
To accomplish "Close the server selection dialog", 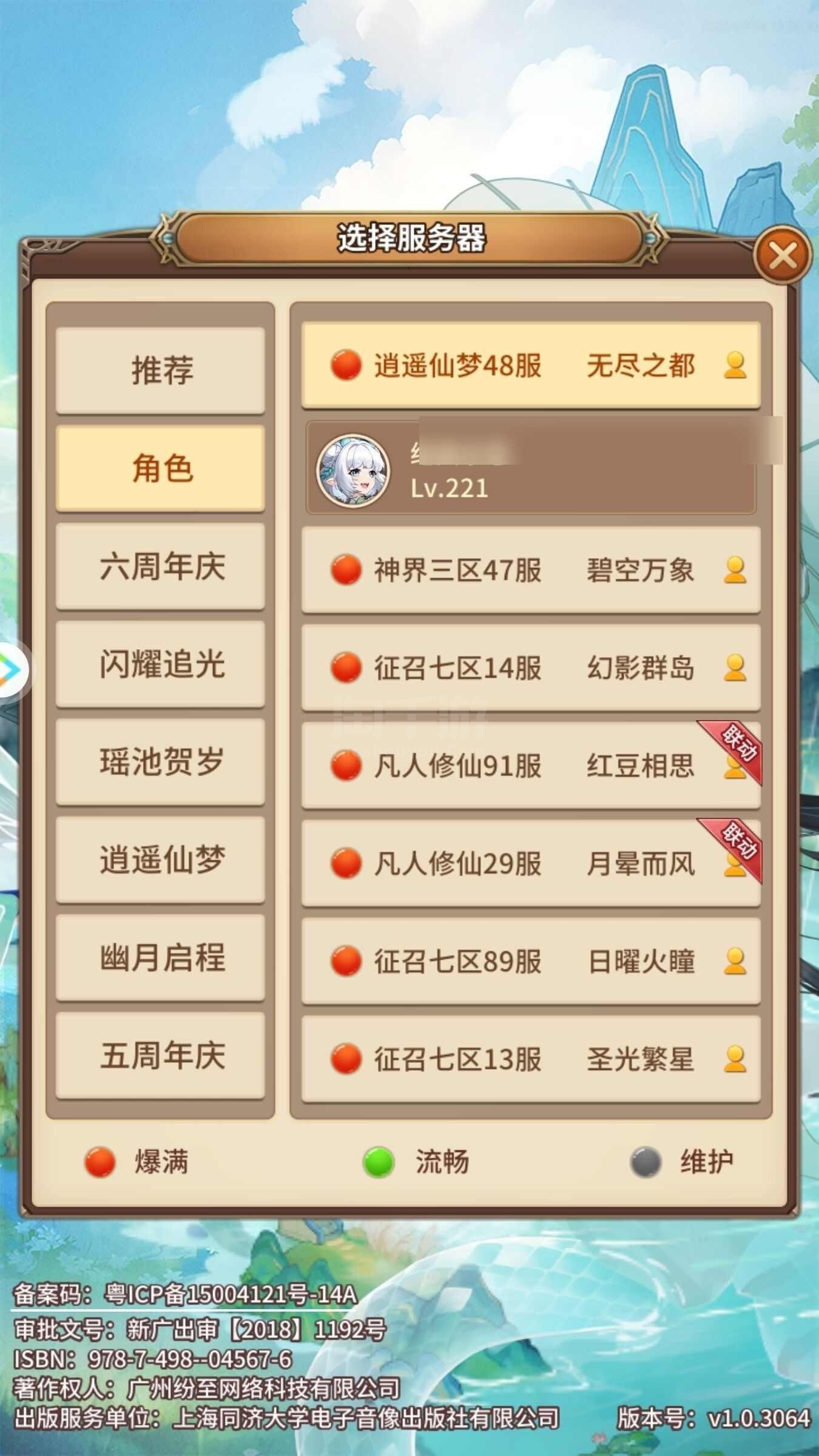I will [x=783, y=255].
